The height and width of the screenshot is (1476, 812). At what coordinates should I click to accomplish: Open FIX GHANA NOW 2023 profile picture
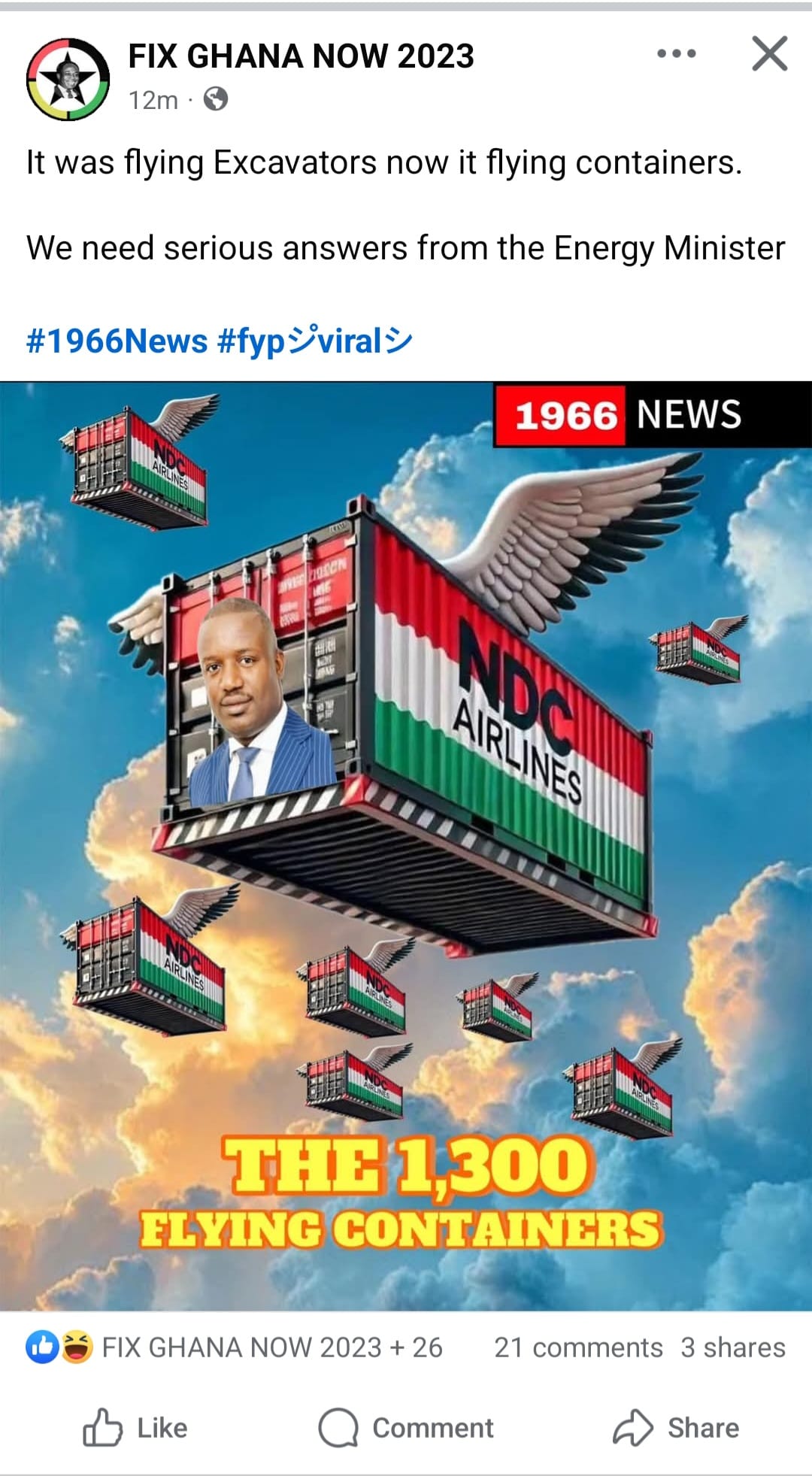coord(68,79)
